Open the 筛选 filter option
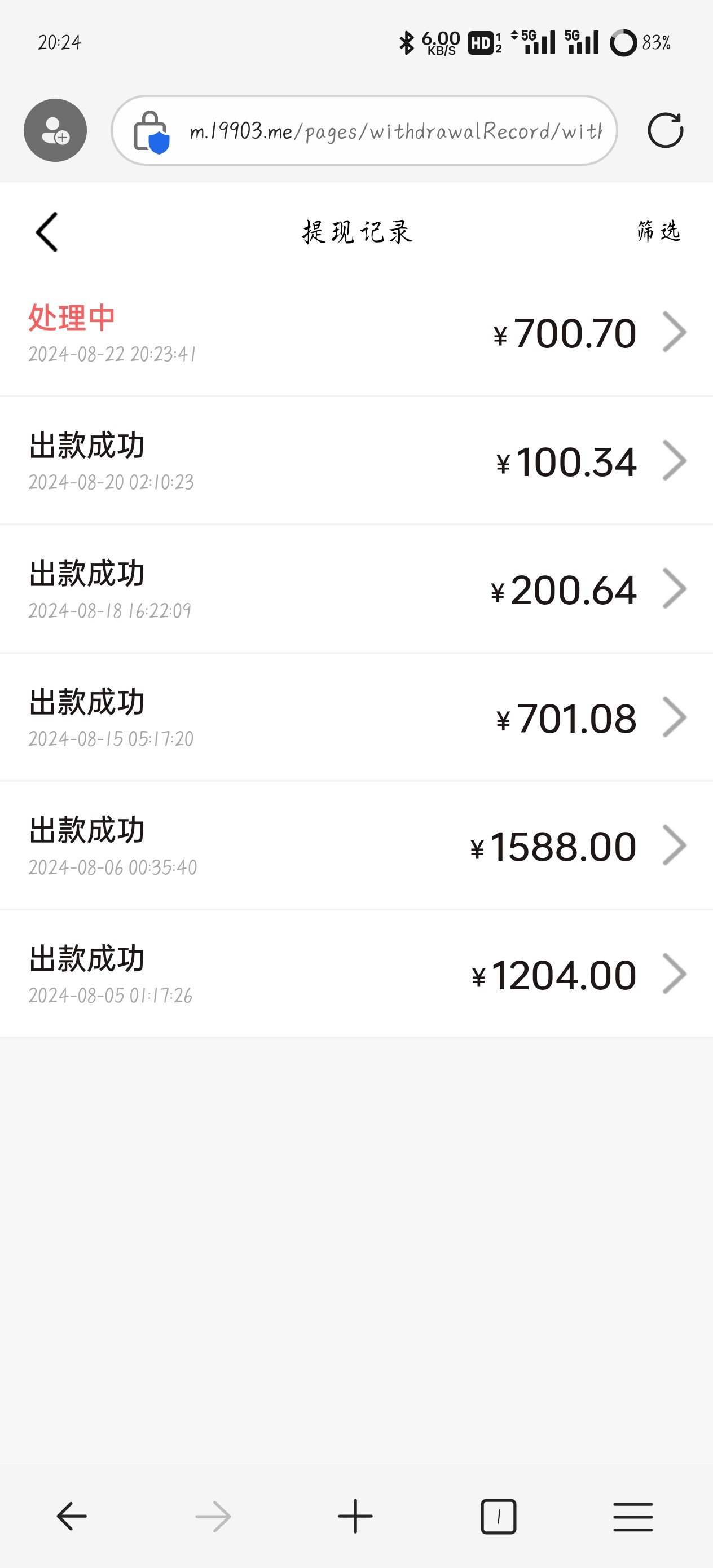The height and width of the screenshot is (1568, 713). 658,232
